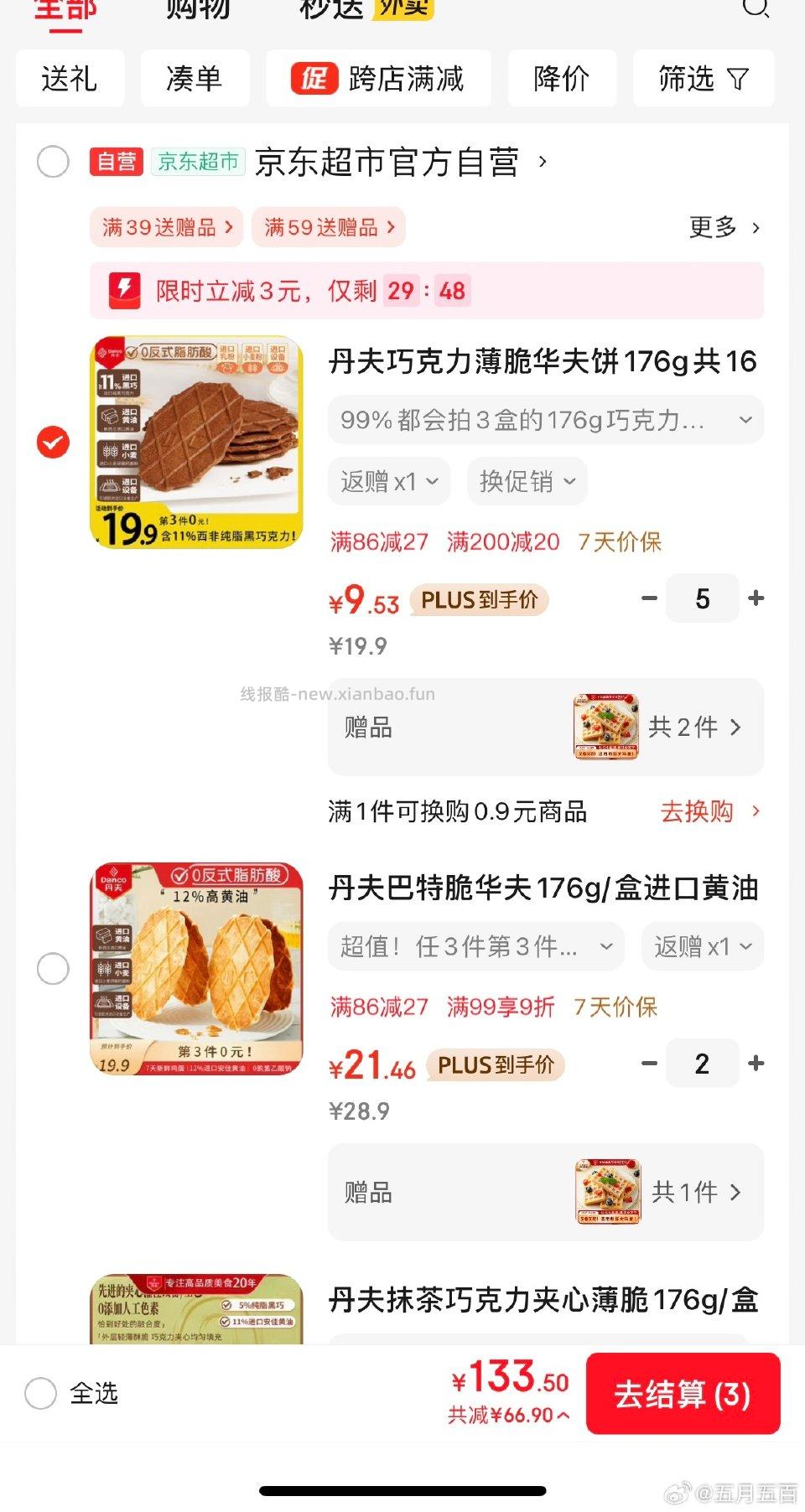Increase first product quantity with plus stepper
Viewport: 805px width, 1512px height.
[756, 598]
